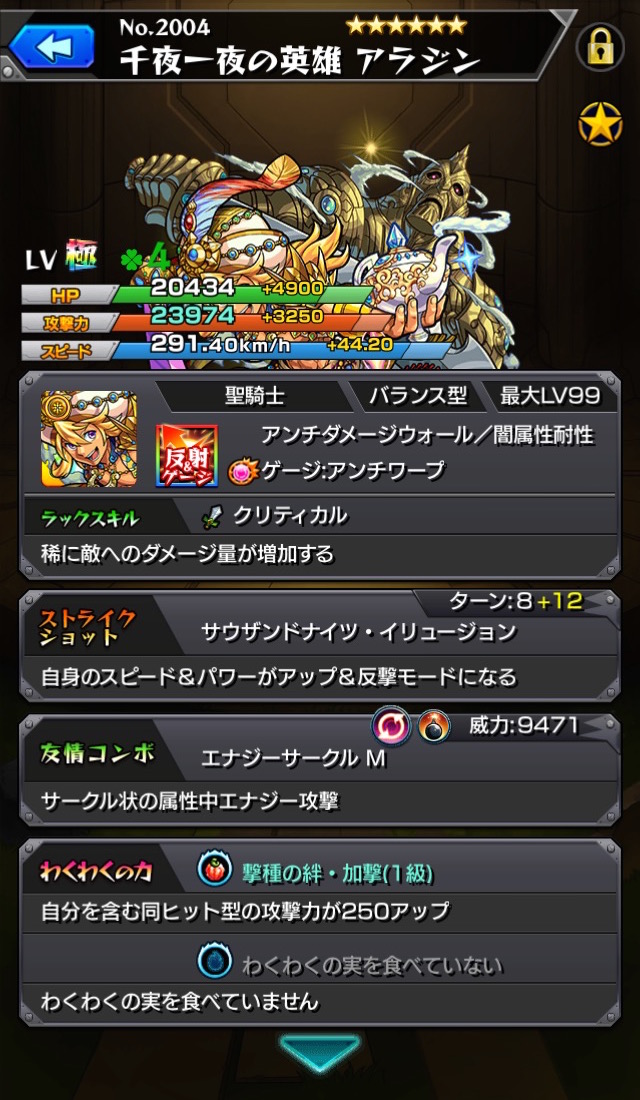640x1100 pixels.
Task: Tap Aladdin's character portrait icon
Action: [x=90, y=439]
